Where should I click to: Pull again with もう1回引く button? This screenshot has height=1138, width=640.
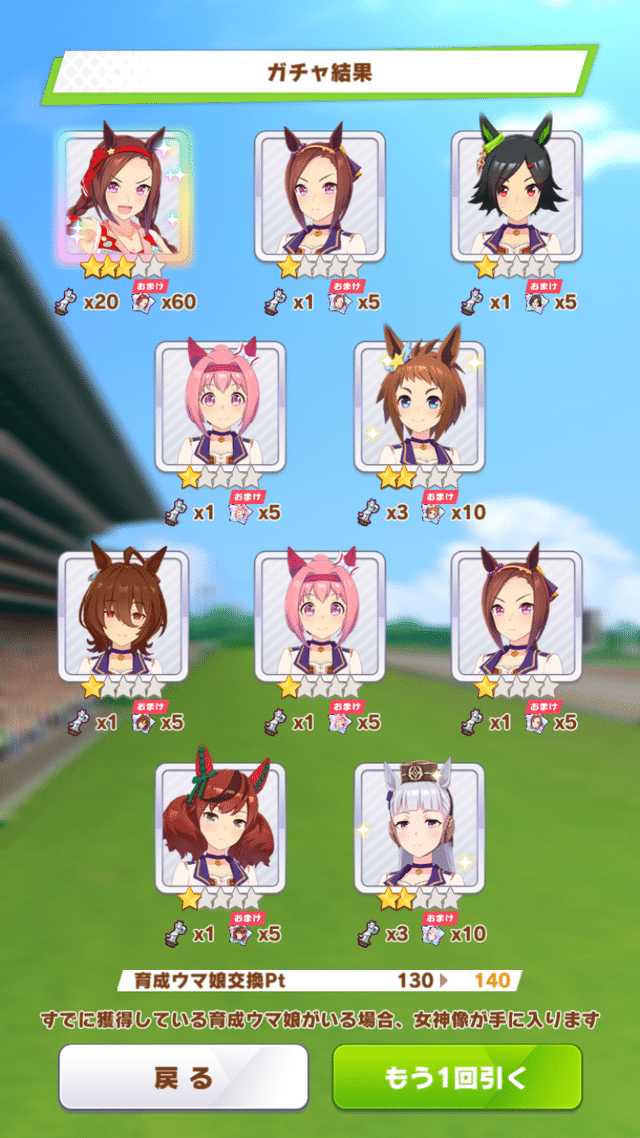(457, 1077)
